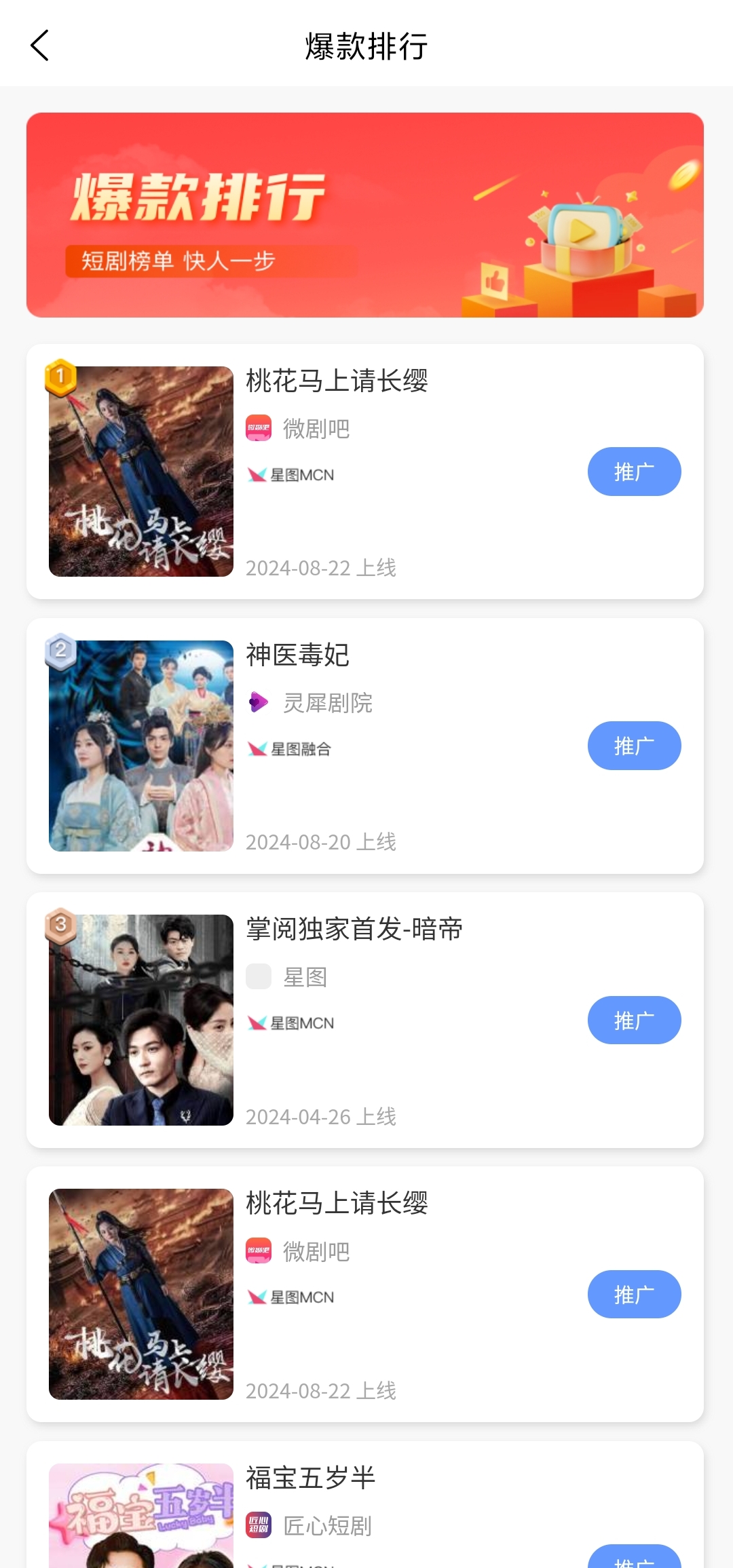Tap the 匠心短剧 icon under 福宝五岁半
Image resolution: width=733 pixels, height=1568 pixels.
tap(259, 1525)
